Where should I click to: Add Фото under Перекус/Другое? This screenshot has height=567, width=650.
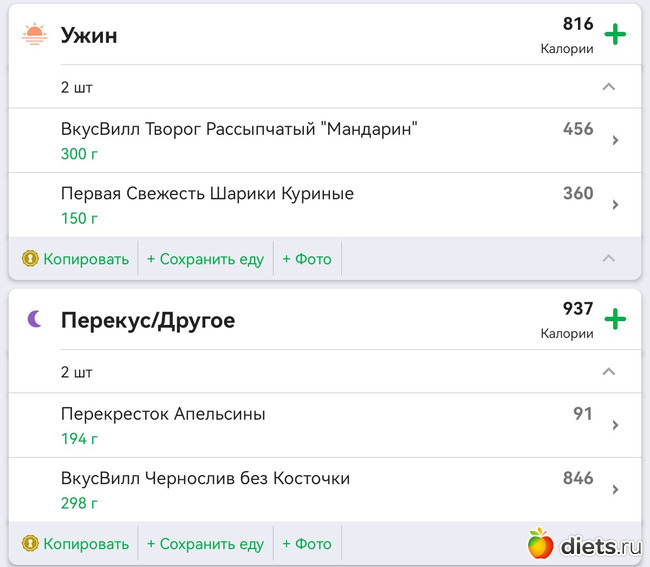pyautogui.click(x=306, y=544)
